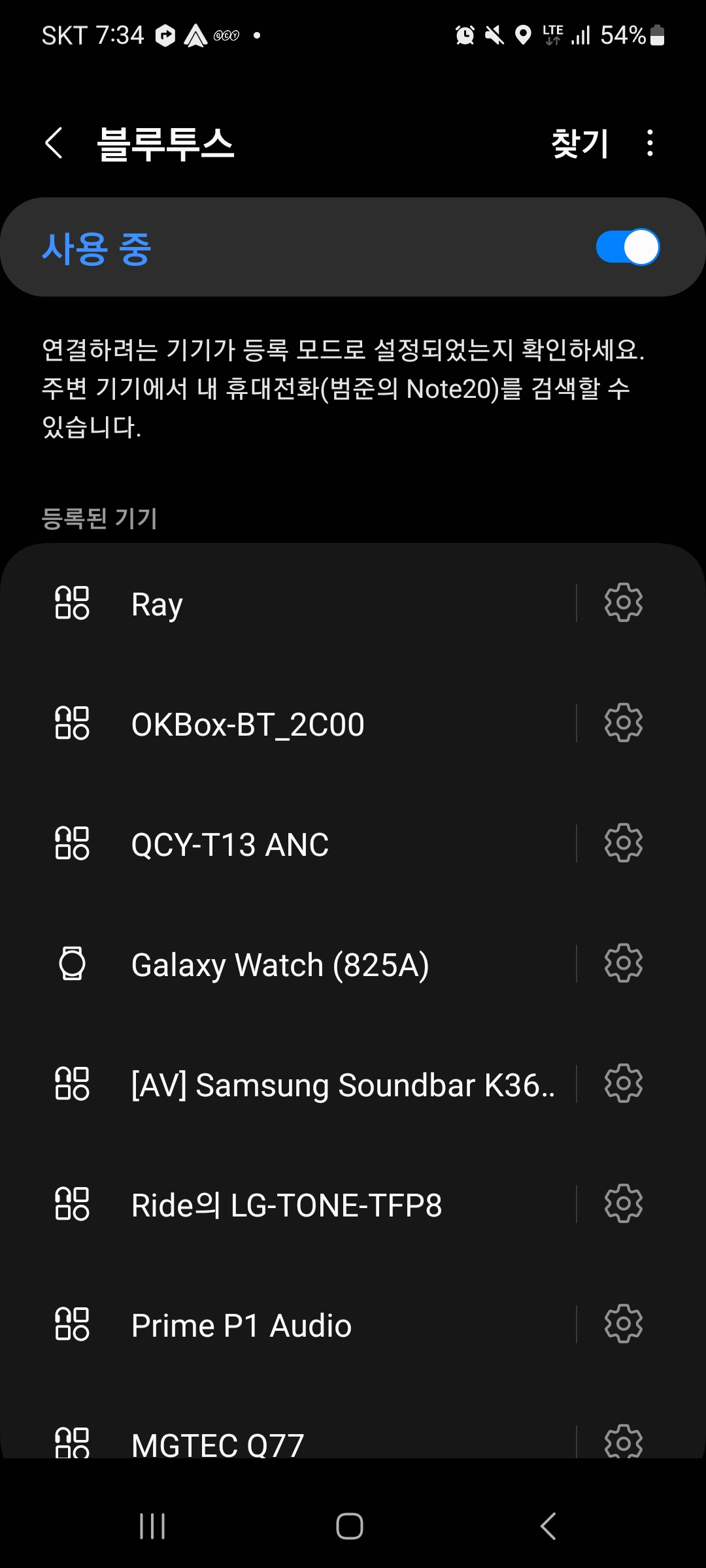Open settings gear for LG-TONE-TFP8
The image size is (706, 1568).
pyautogui.click(x=624, y=1203)
